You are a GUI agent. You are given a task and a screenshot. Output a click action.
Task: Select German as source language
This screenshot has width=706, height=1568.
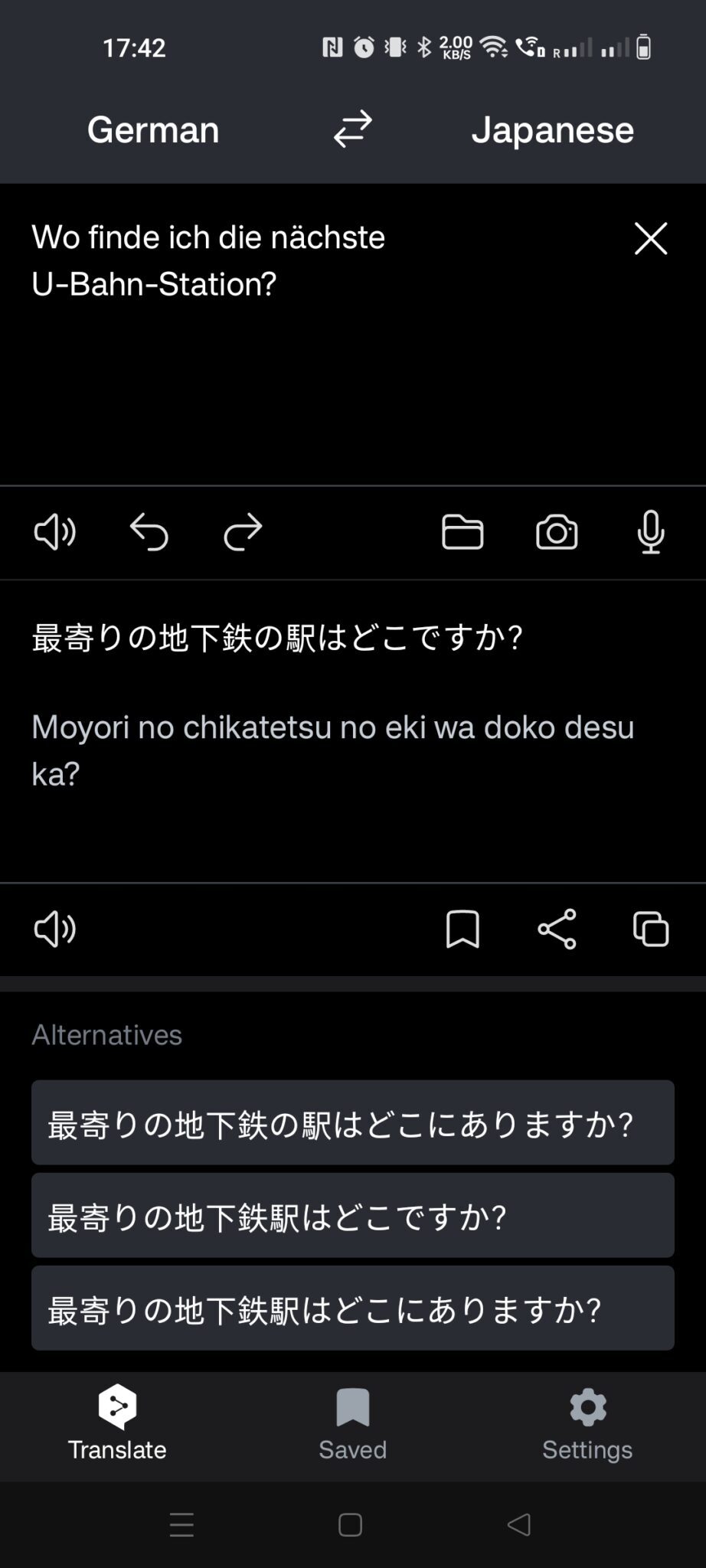pos(153,129)
